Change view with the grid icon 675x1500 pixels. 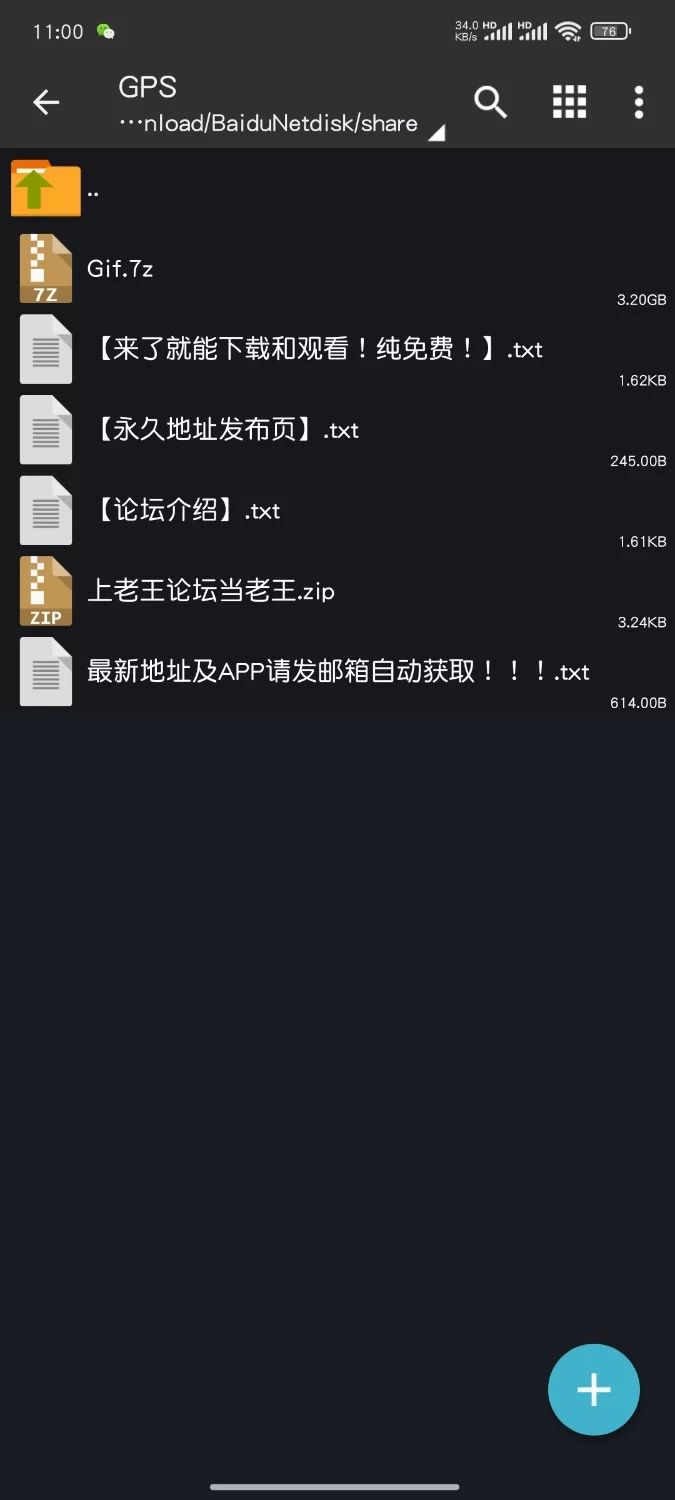coord(569,102)
